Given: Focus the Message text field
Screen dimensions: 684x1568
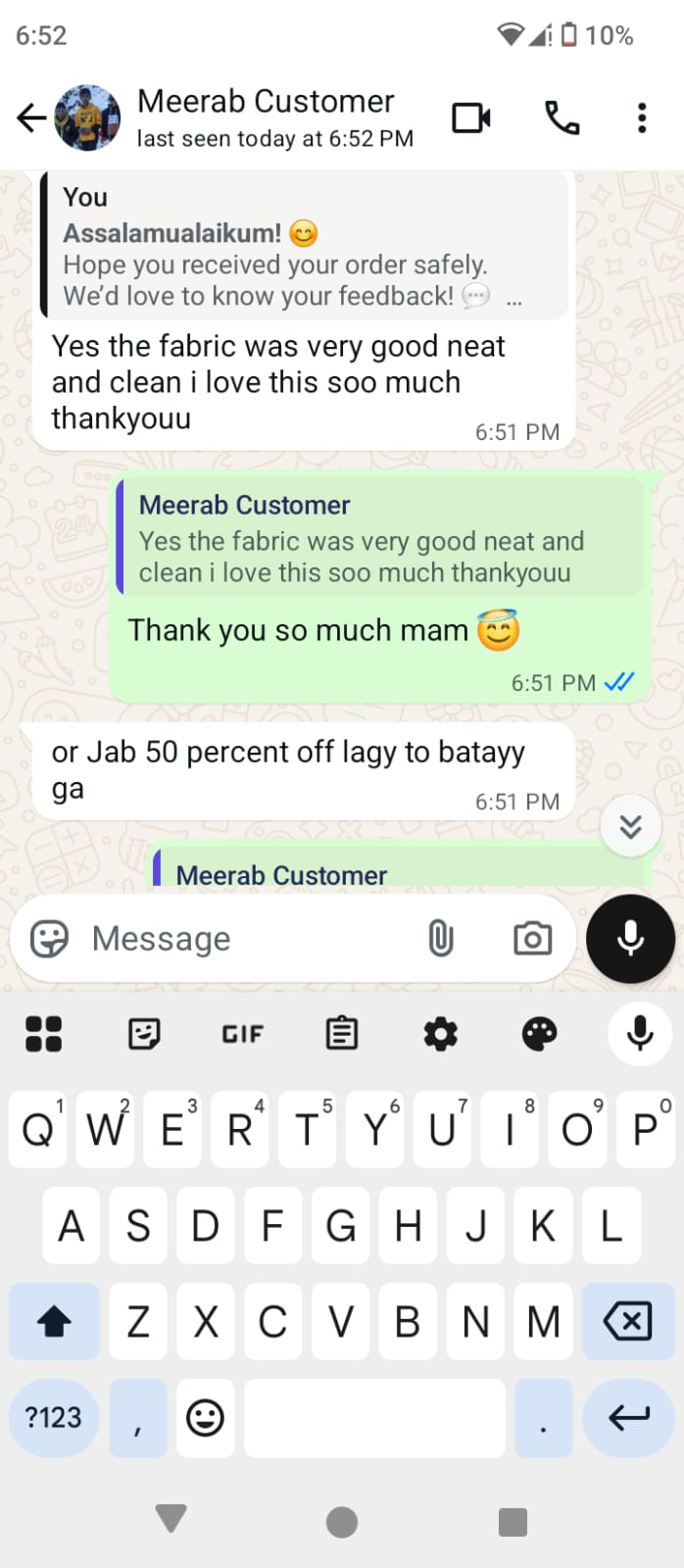Looking at the screenshot, I should point(245,939).
